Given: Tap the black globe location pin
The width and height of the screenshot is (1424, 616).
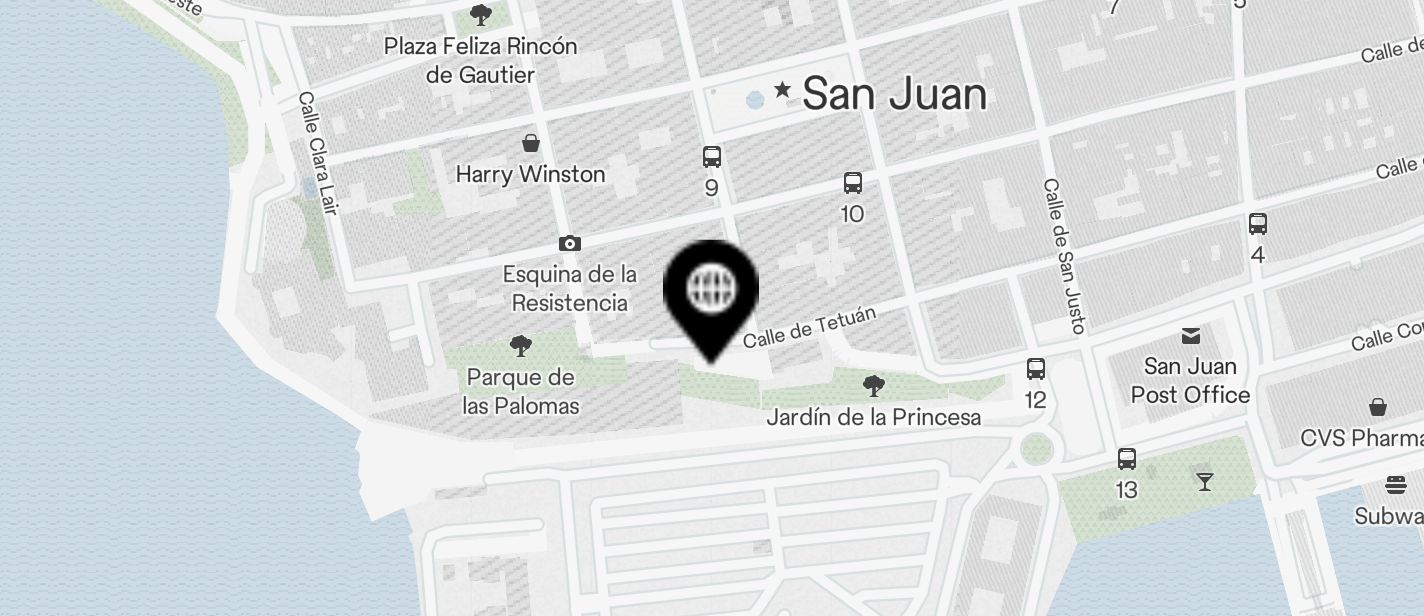Looking at the screenshot, I should click(711, 290).
